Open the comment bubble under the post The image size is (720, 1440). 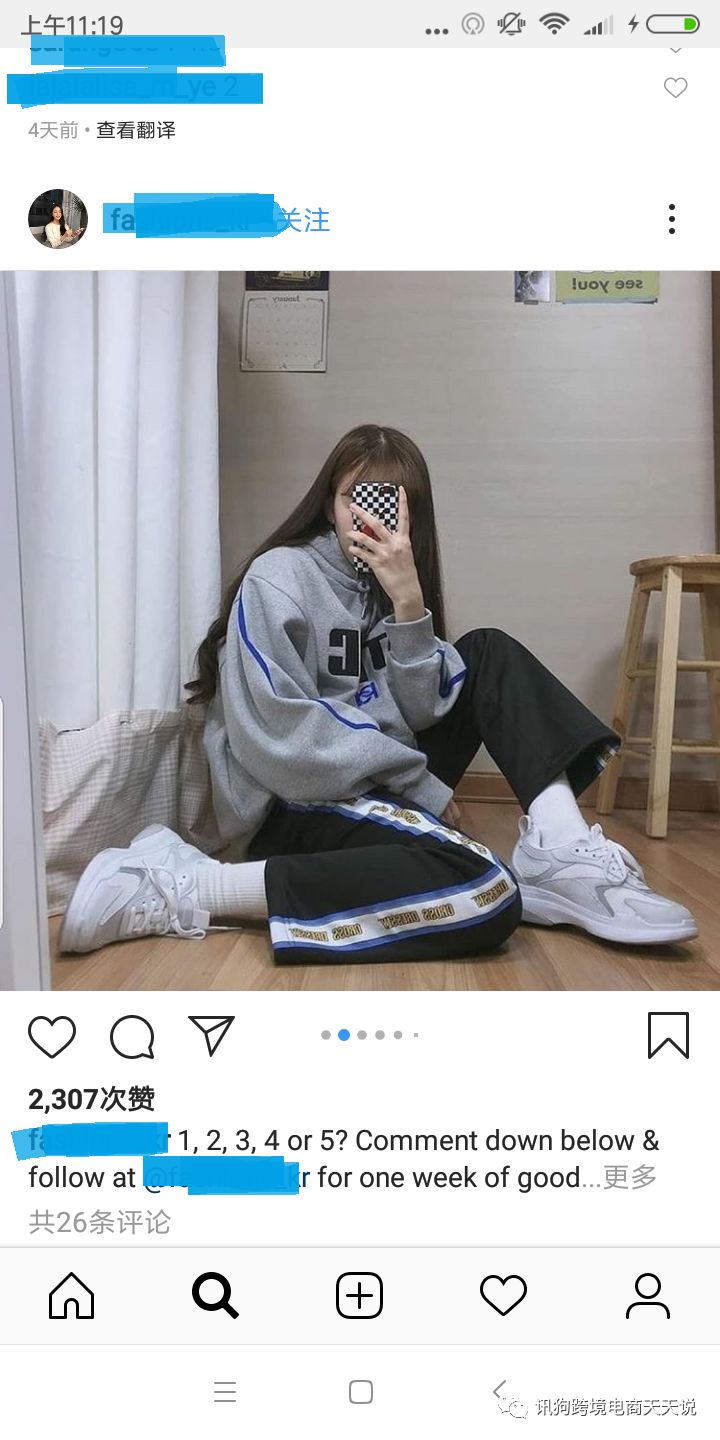coord(132,1036)
